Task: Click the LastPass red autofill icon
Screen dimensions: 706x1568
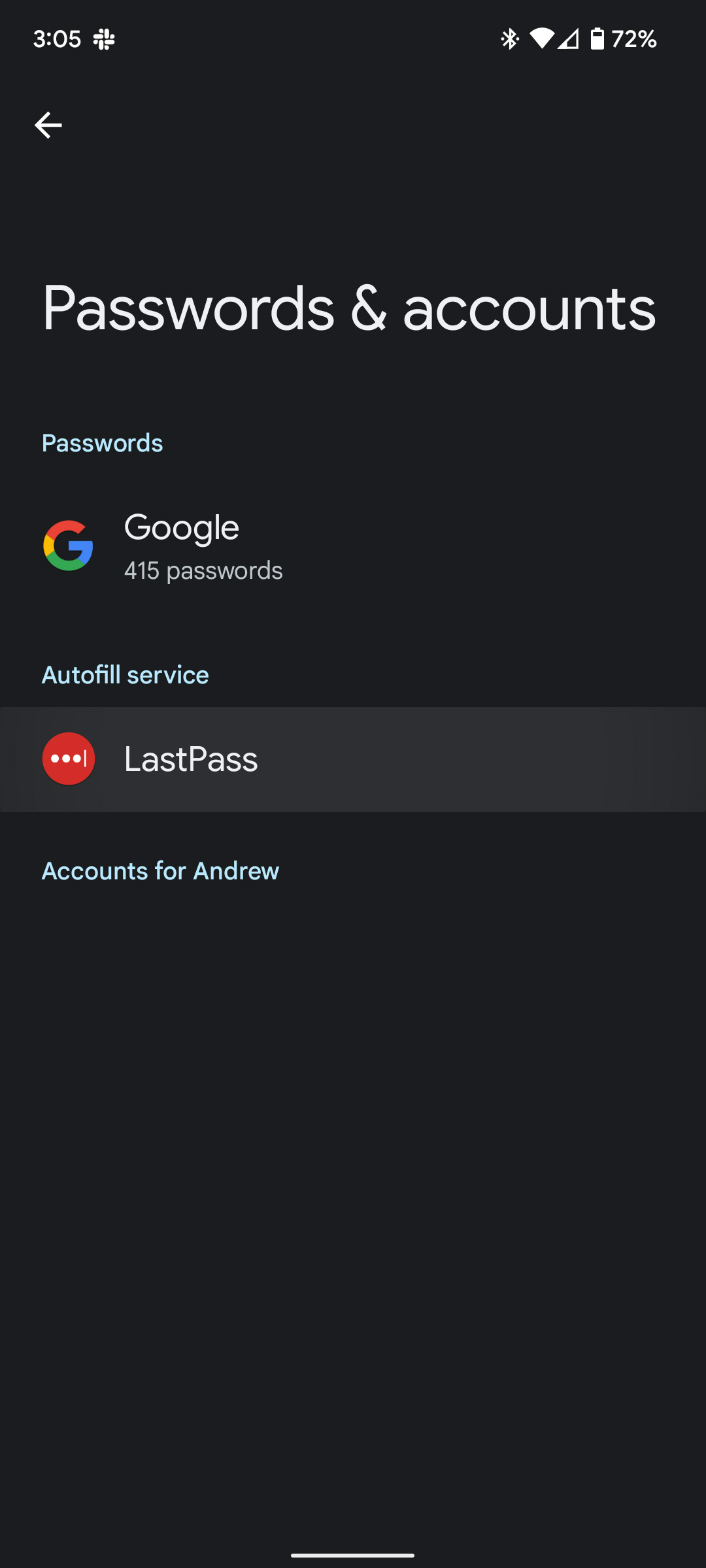Action: [x=68, y=759]
